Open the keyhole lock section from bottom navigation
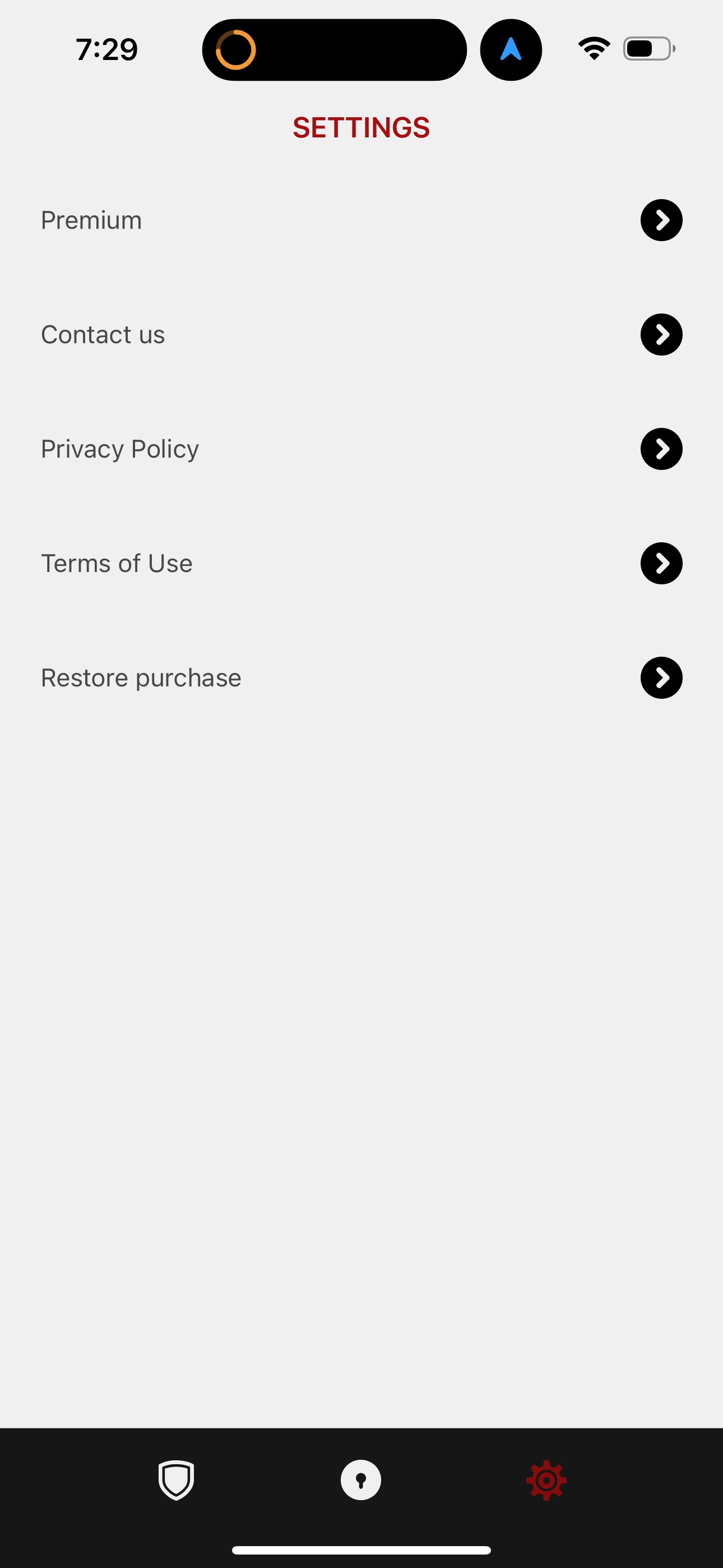Viewport: 723px width, 1568px height. (x=361, y=1481)
